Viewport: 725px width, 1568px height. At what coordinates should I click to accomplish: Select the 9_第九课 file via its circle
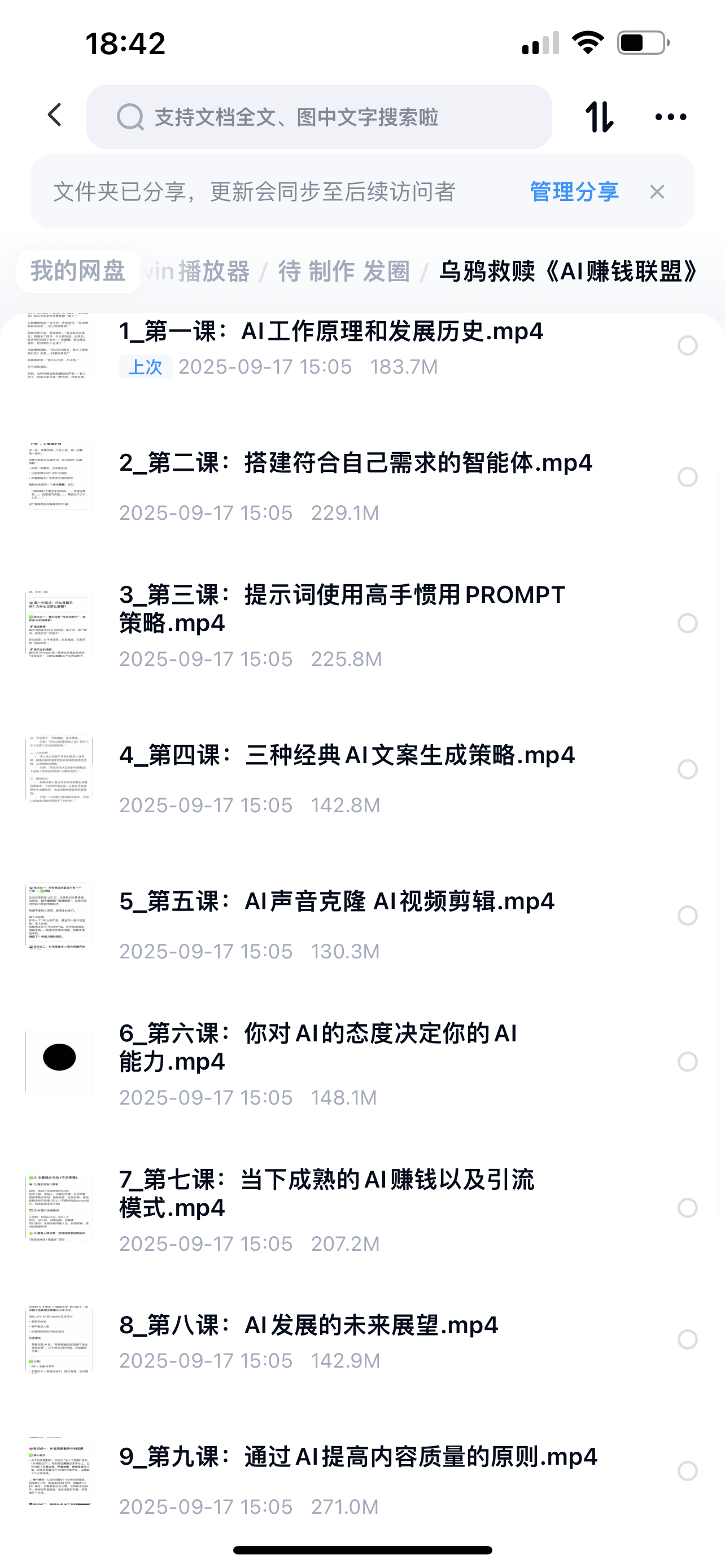click(x=687, y=1470)
